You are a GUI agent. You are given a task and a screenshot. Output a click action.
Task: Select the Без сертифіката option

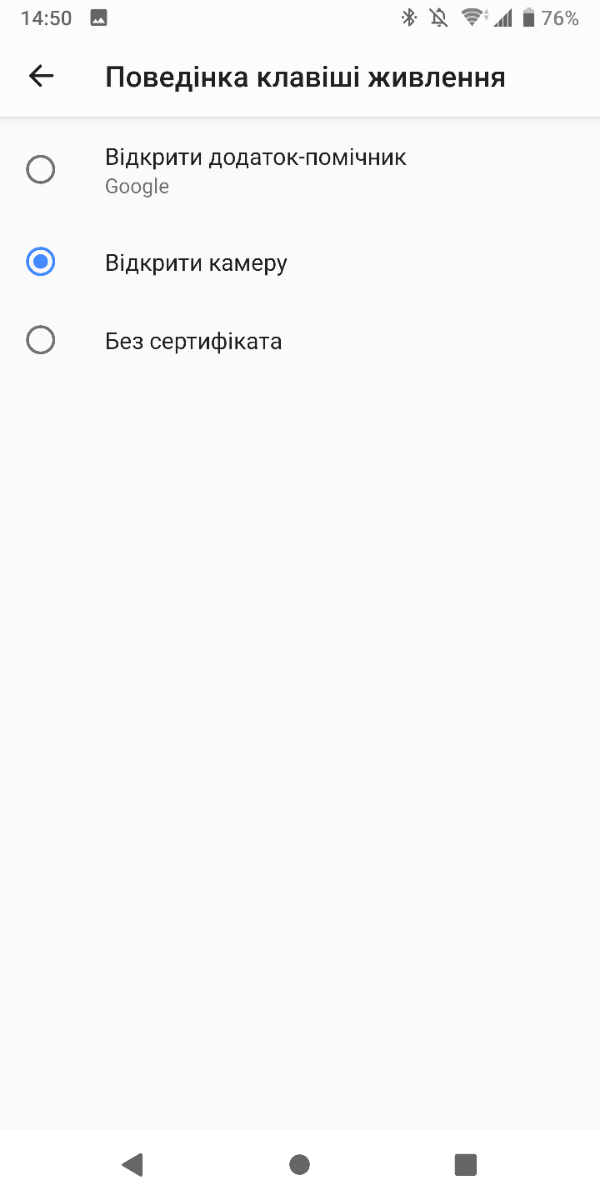pos(300,341)
